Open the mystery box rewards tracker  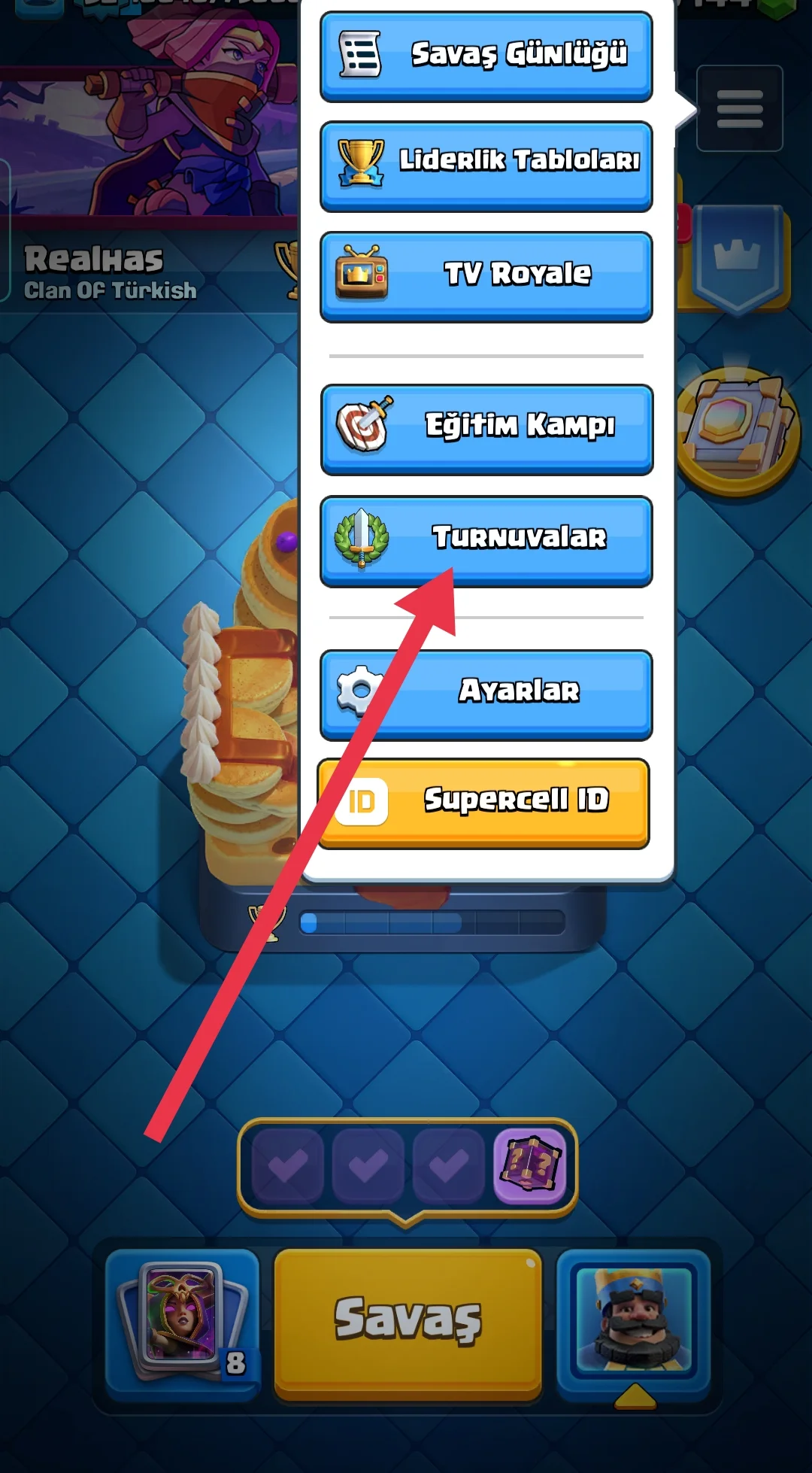[530, 1166]
